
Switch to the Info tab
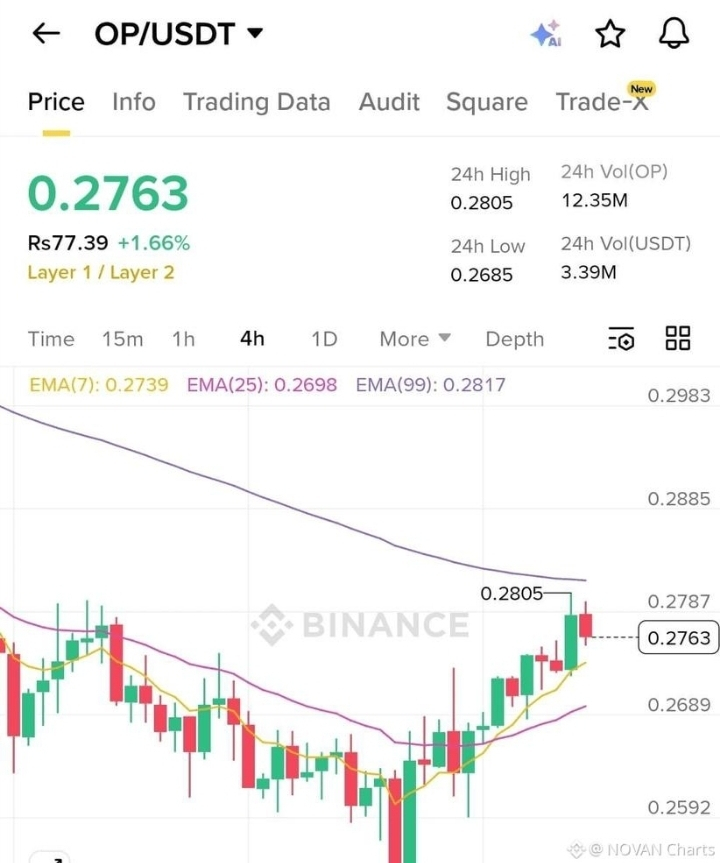(134, 102)
